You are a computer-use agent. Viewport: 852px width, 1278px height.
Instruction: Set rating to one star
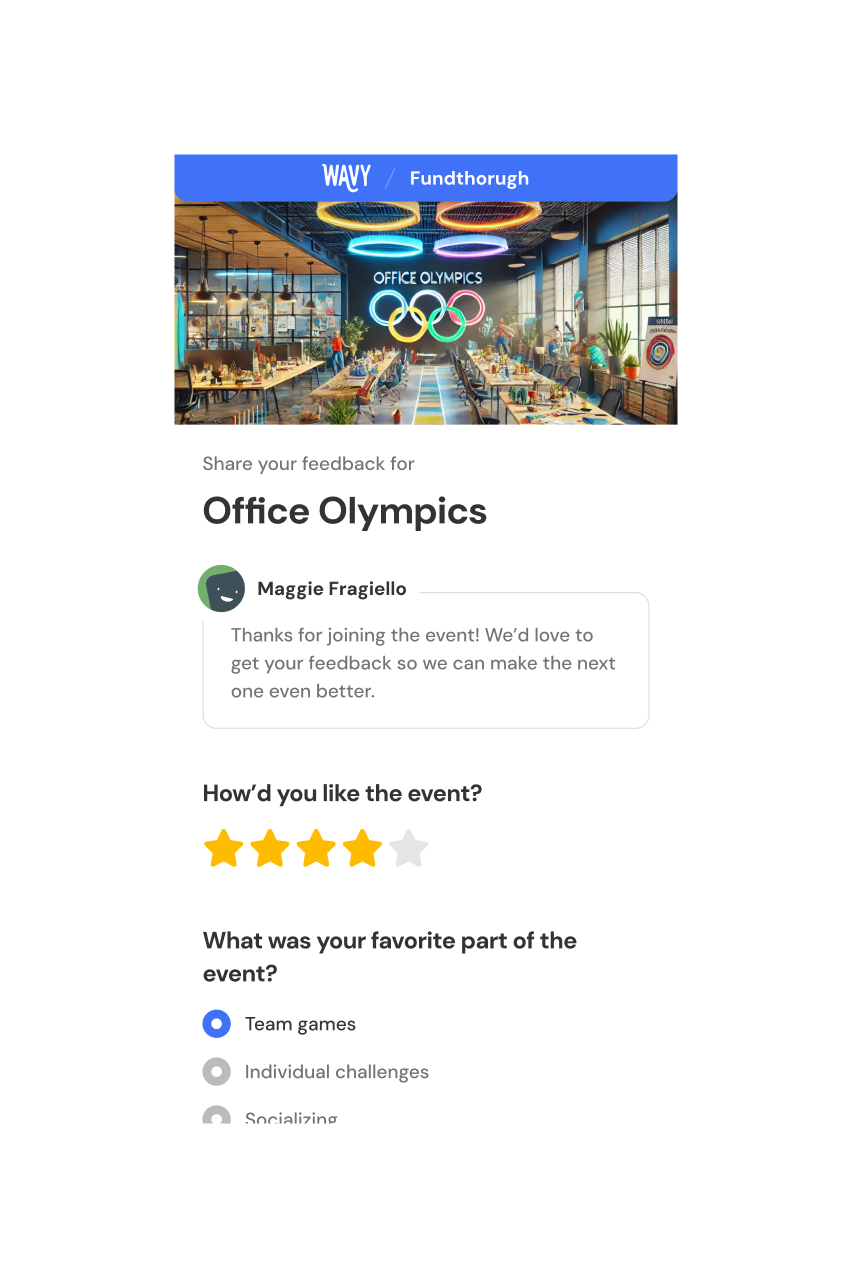pyautogui.click(x=224, y=849)
